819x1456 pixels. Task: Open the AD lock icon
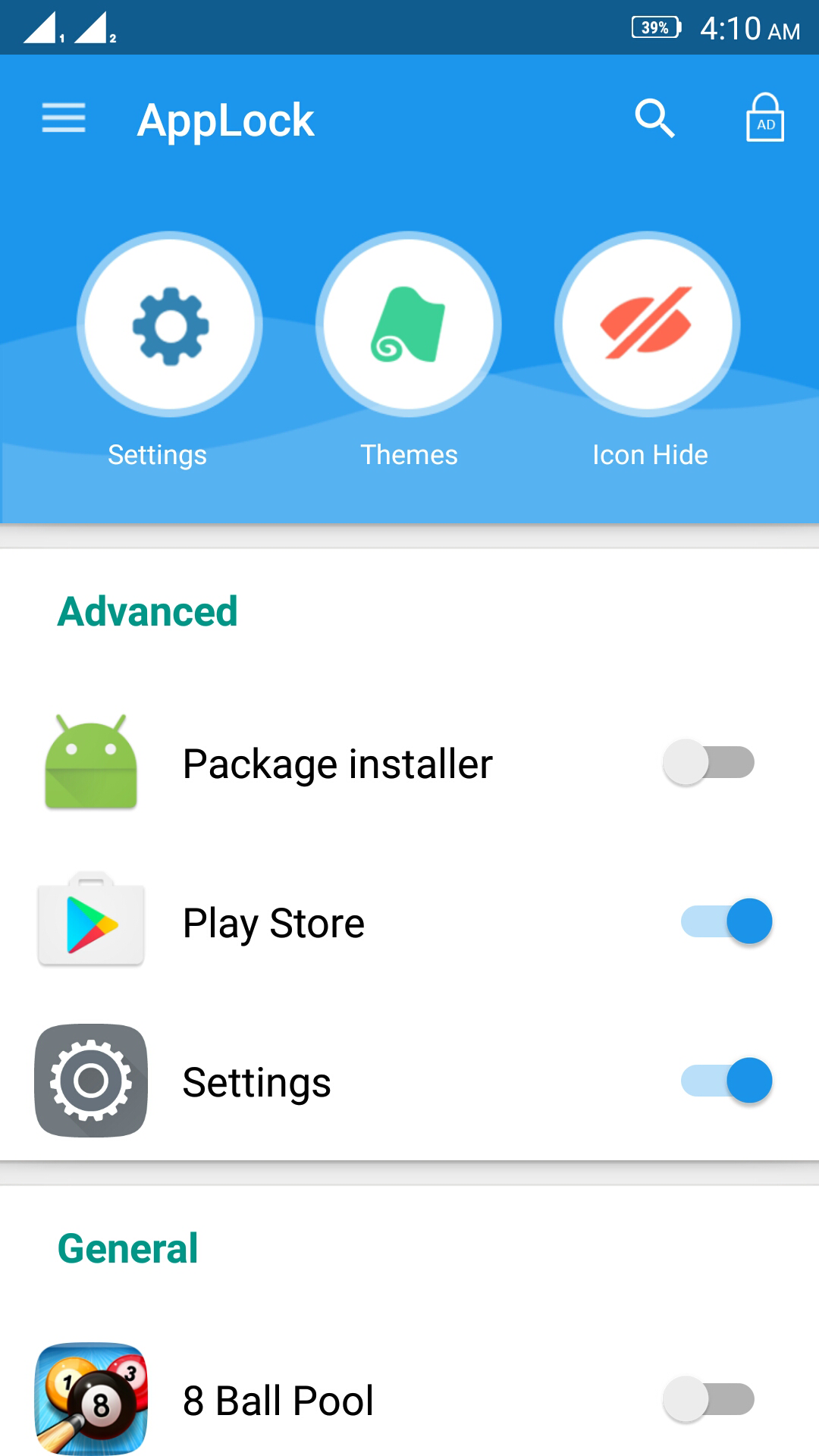(764, 118)
